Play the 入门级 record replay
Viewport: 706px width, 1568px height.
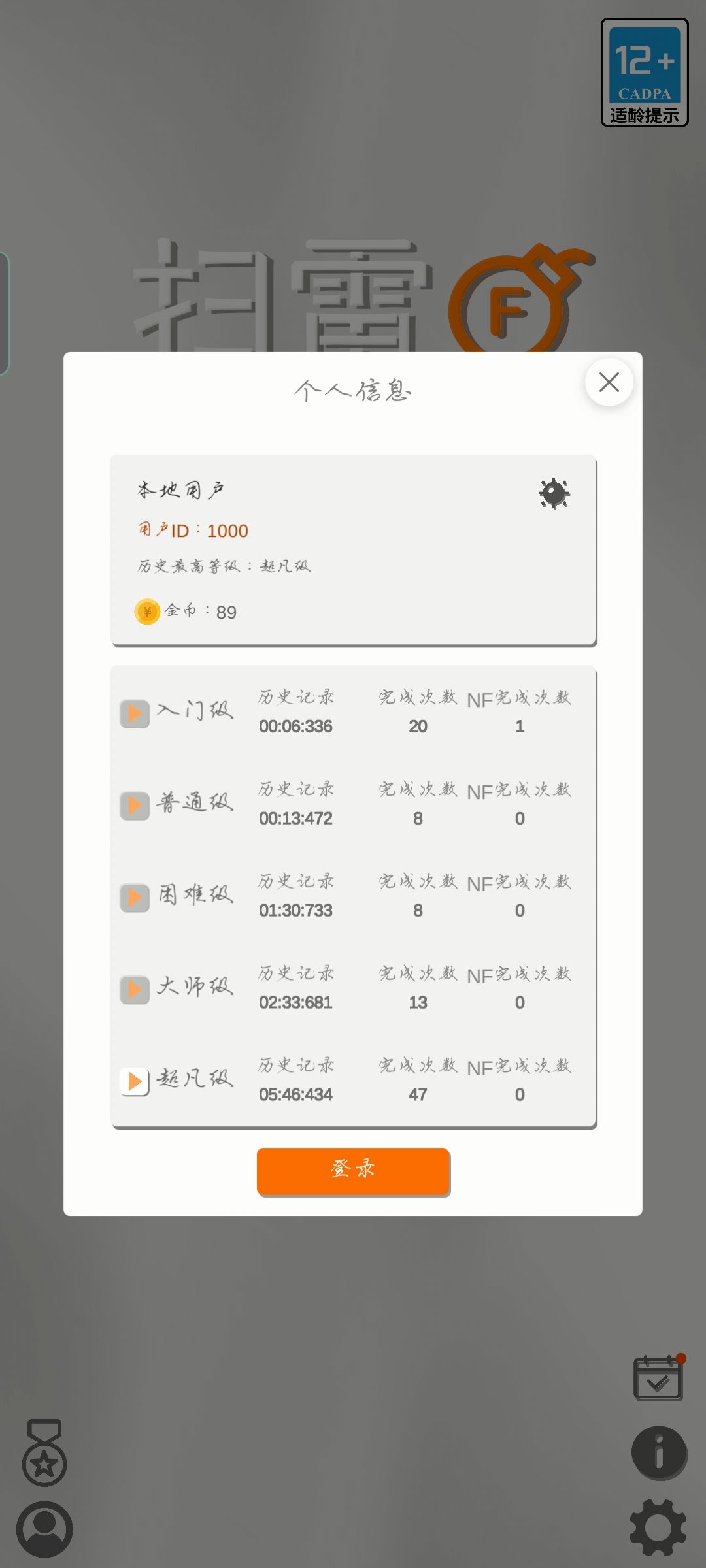pyautogui.click(x=135, y=713)
